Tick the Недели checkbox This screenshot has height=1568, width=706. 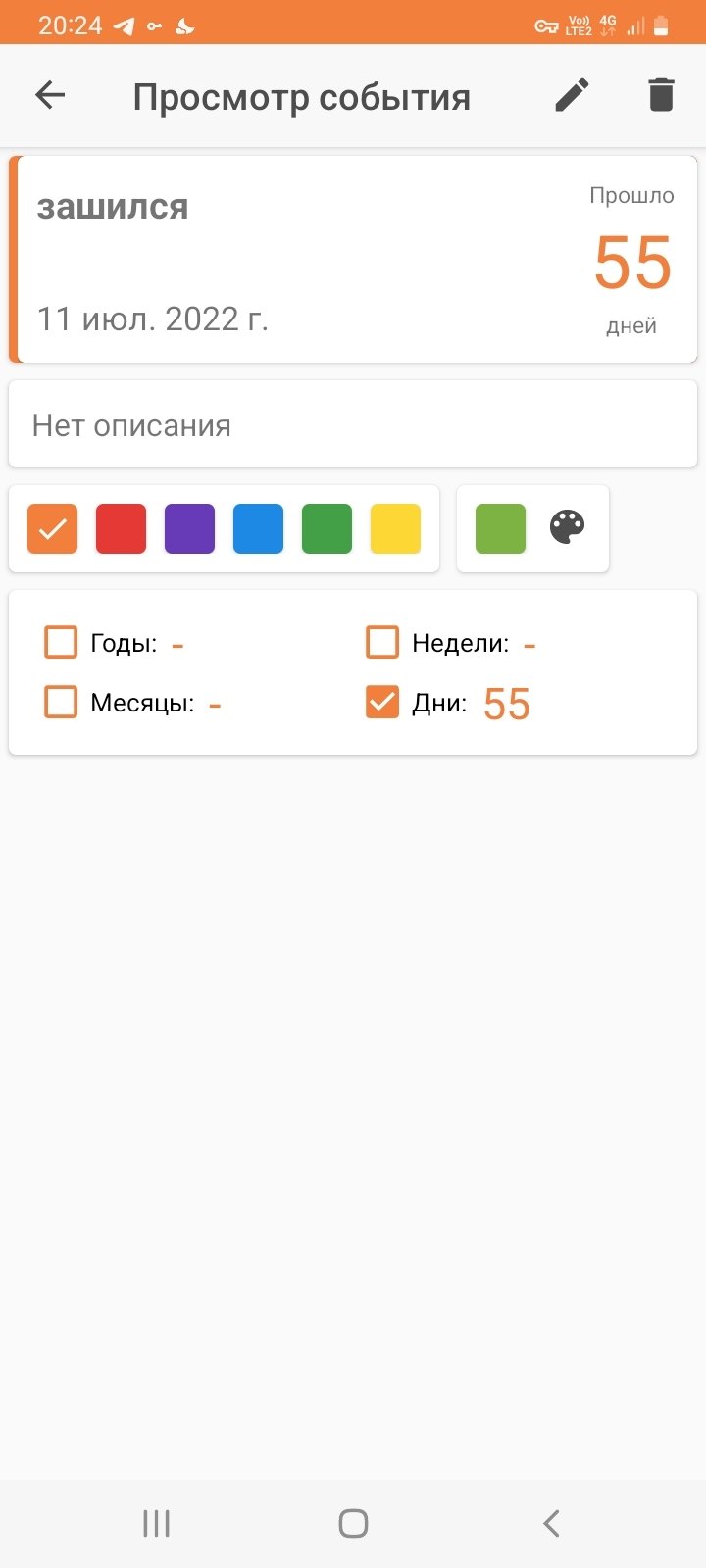click(x=382, y=643)
